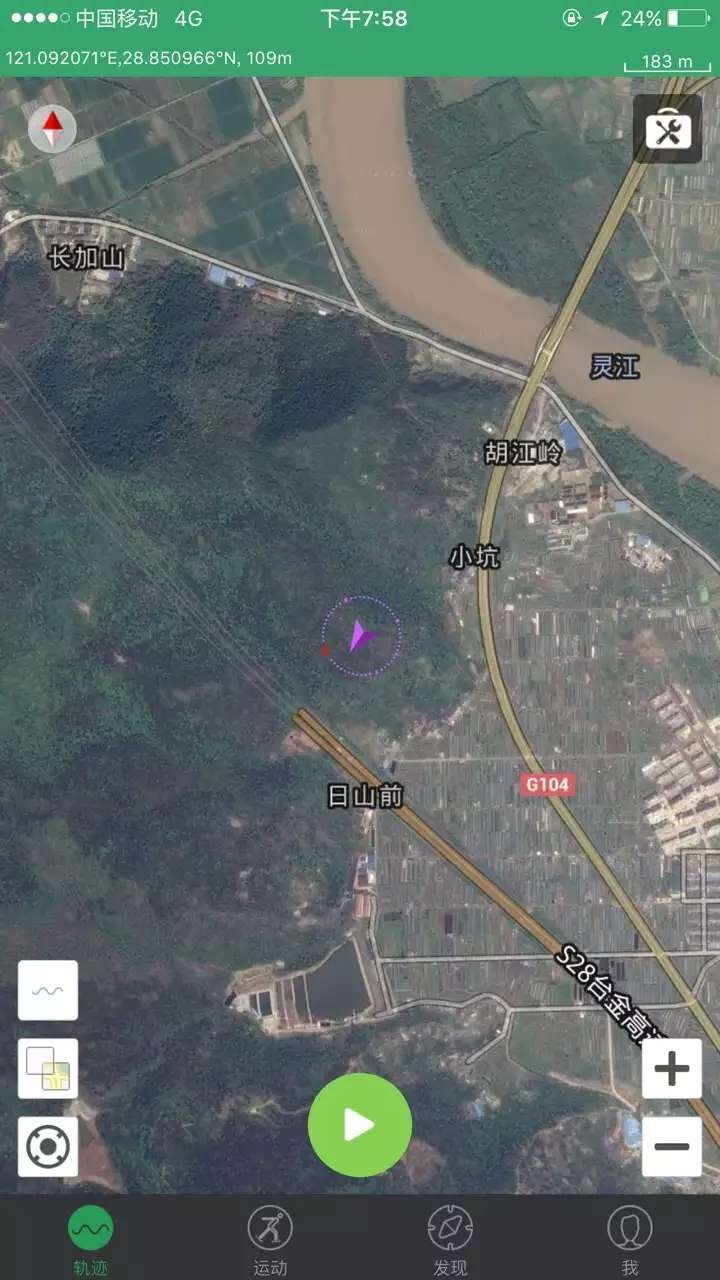The image size is (720, 1280).
Task: Switch map layers with the layers button
Action: point(48,1068)
